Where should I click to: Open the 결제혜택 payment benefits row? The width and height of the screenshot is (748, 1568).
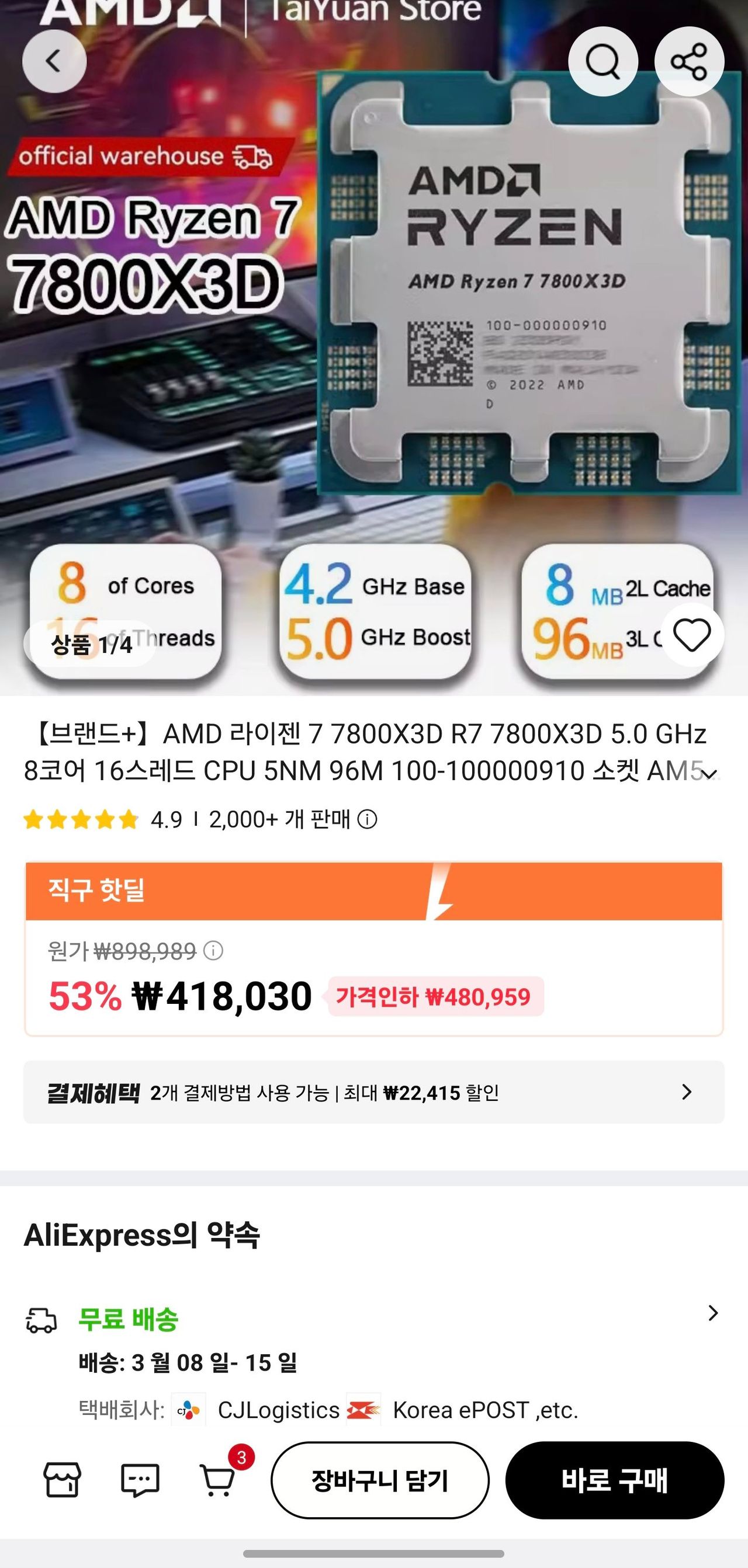[x=373, y=1093]
